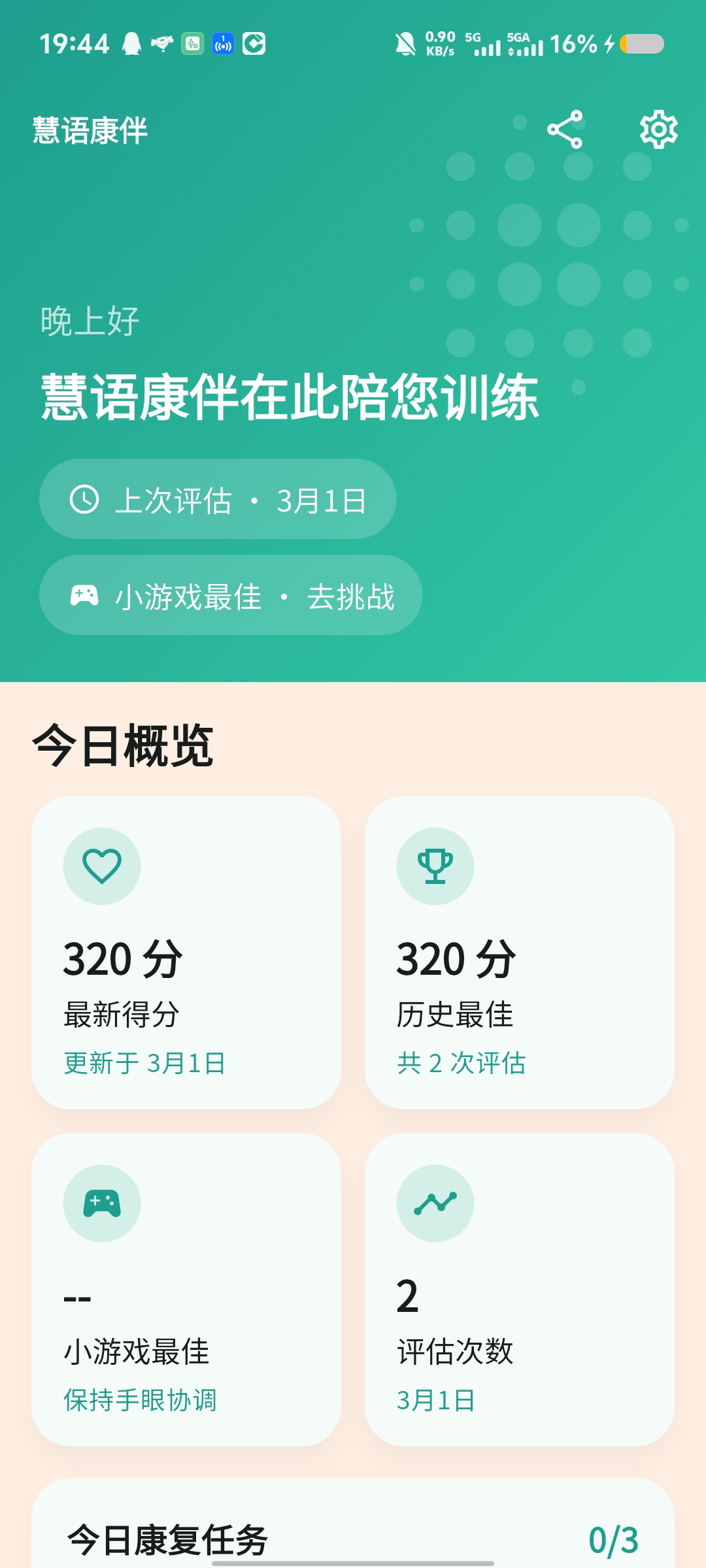Image resolution: width=706 pixels, height=1568 pixels.
Task: Click the clock icon on the 上次评估 chip
Action: click(x=86, y=498)
